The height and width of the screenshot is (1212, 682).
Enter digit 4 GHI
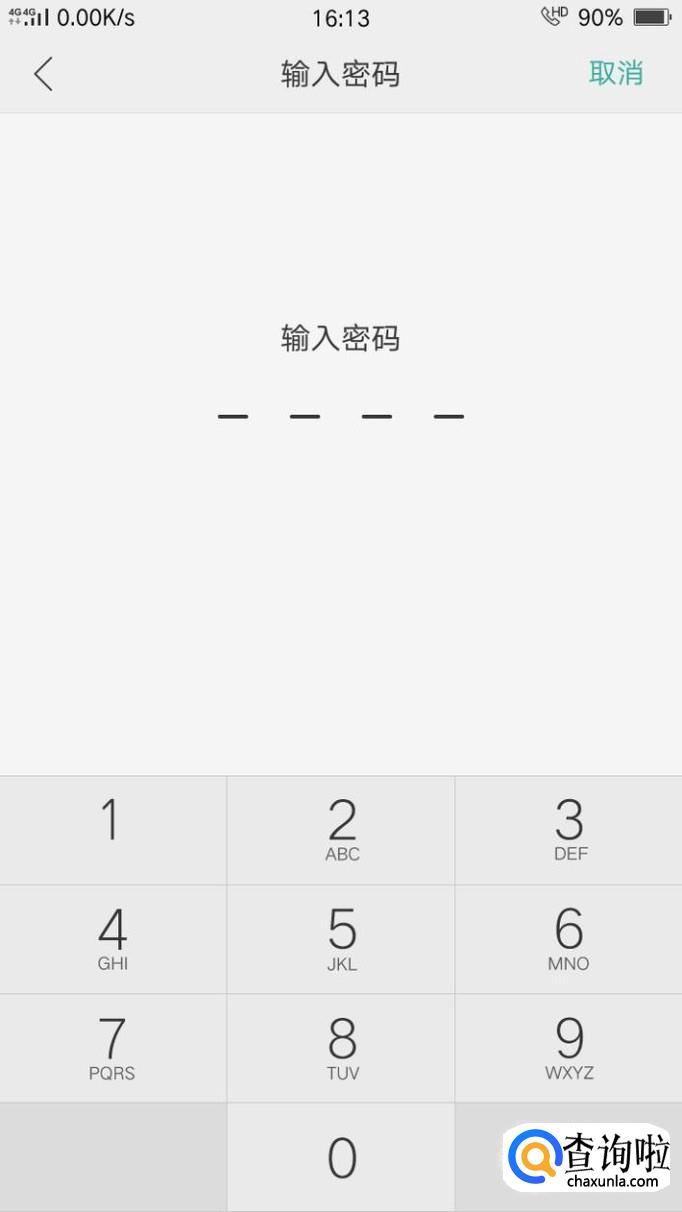pos(113,939)
